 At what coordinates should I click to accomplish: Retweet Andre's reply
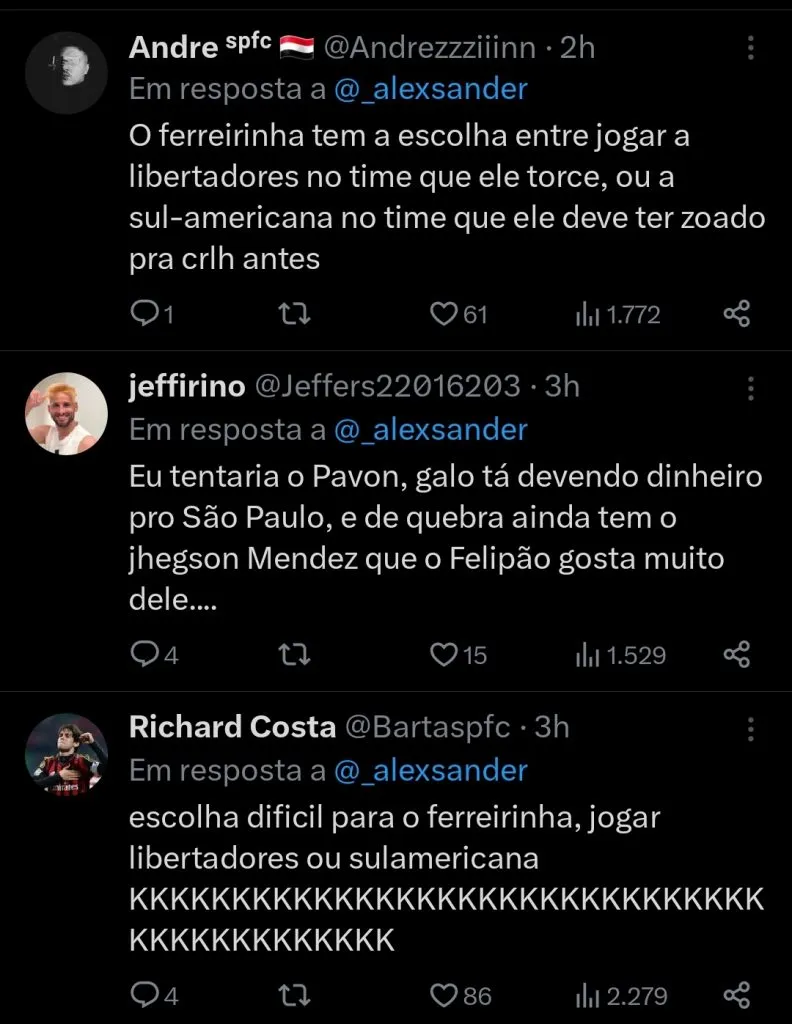293,314
